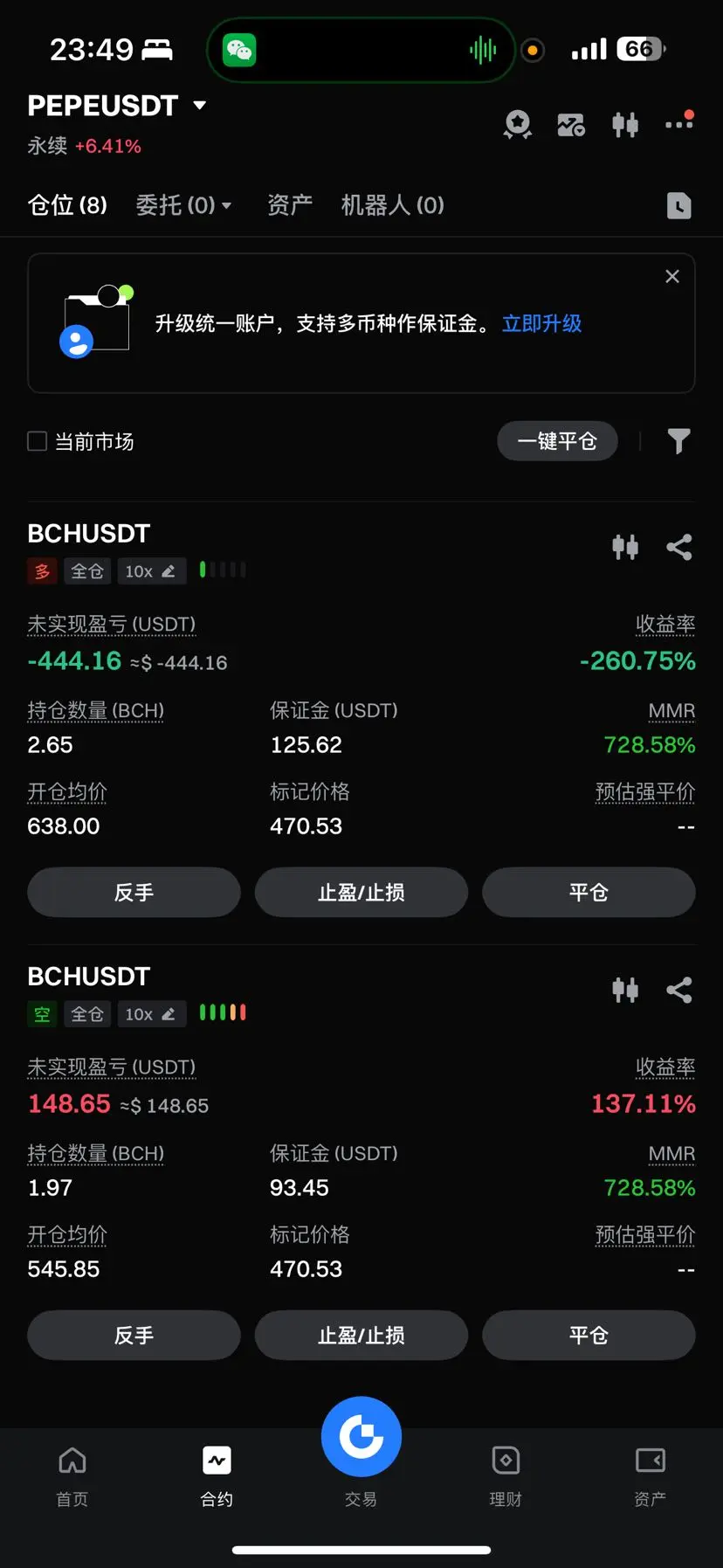Tap 一键平仓 to close all positions
The image size is (723, 1568).
557,441
